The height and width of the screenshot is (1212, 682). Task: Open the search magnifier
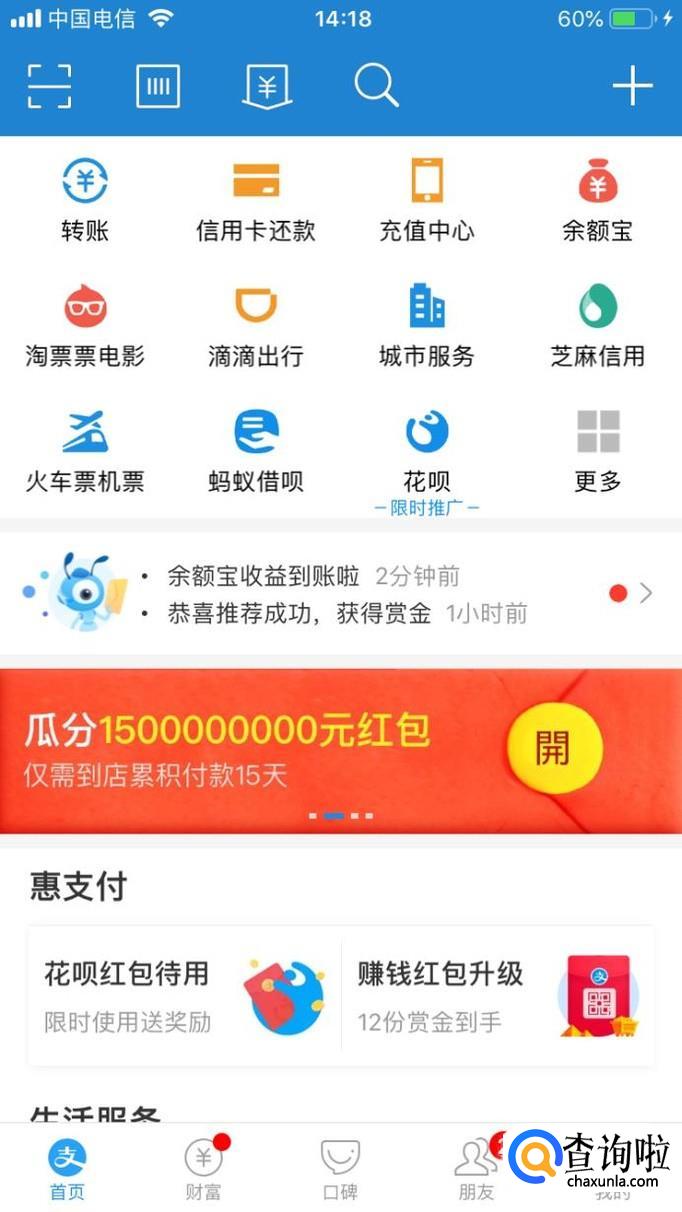coord(376,86)
